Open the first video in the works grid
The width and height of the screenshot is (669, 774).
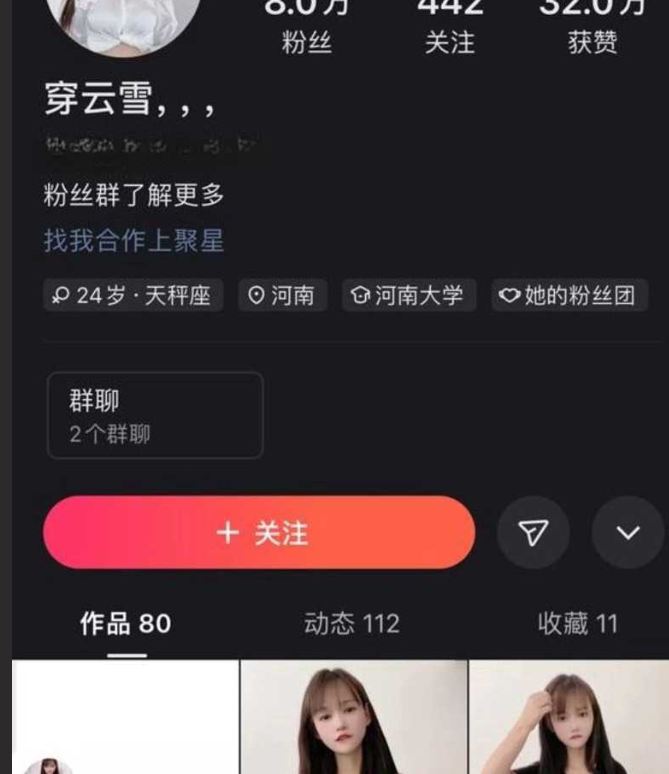(x=125, y=718)
